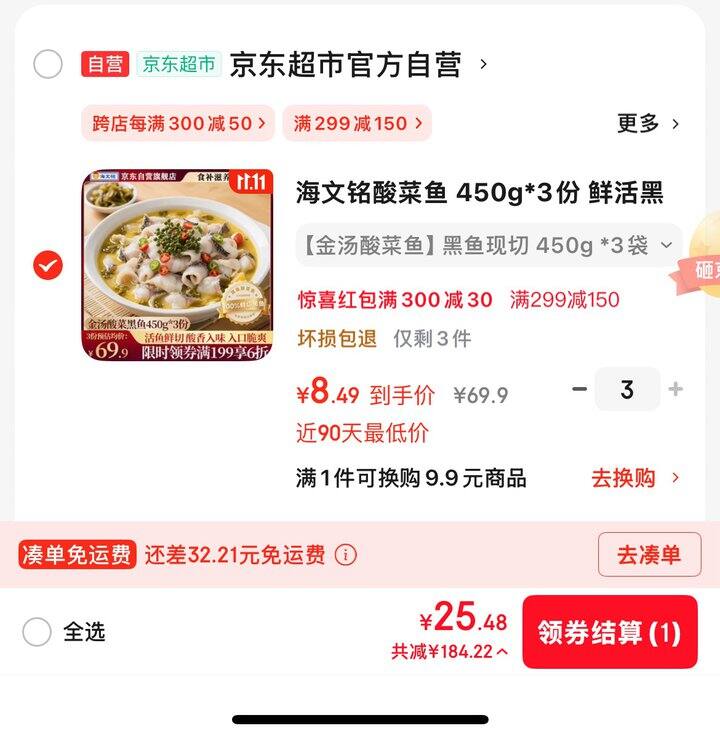Tap 去换购 to redeem add-on
Image resolution: width=720 pixels, height=739 pixels.
click(635, 478)
